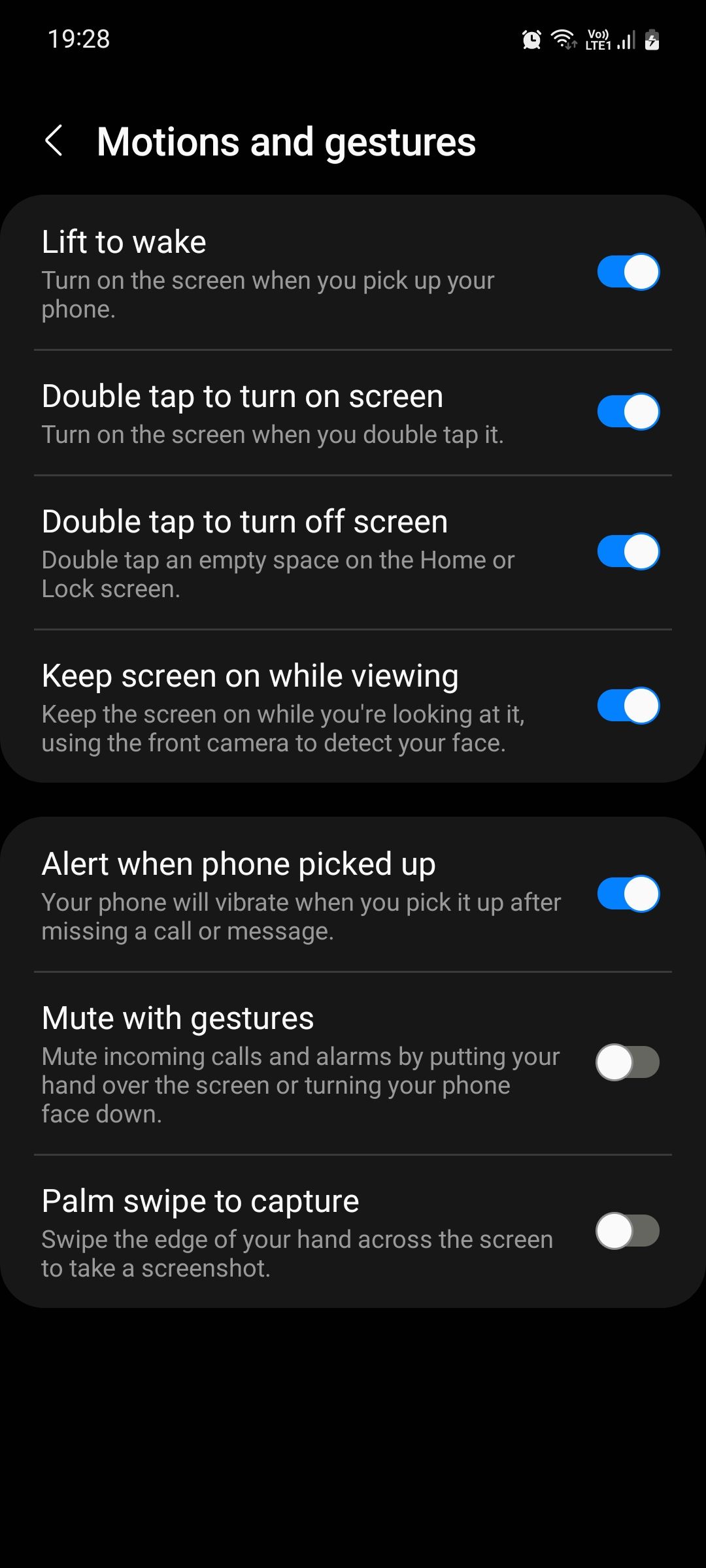The image size is (706, 1568).
Task: Navigate back using the left chevron arrow
Action: coord(55,140)
